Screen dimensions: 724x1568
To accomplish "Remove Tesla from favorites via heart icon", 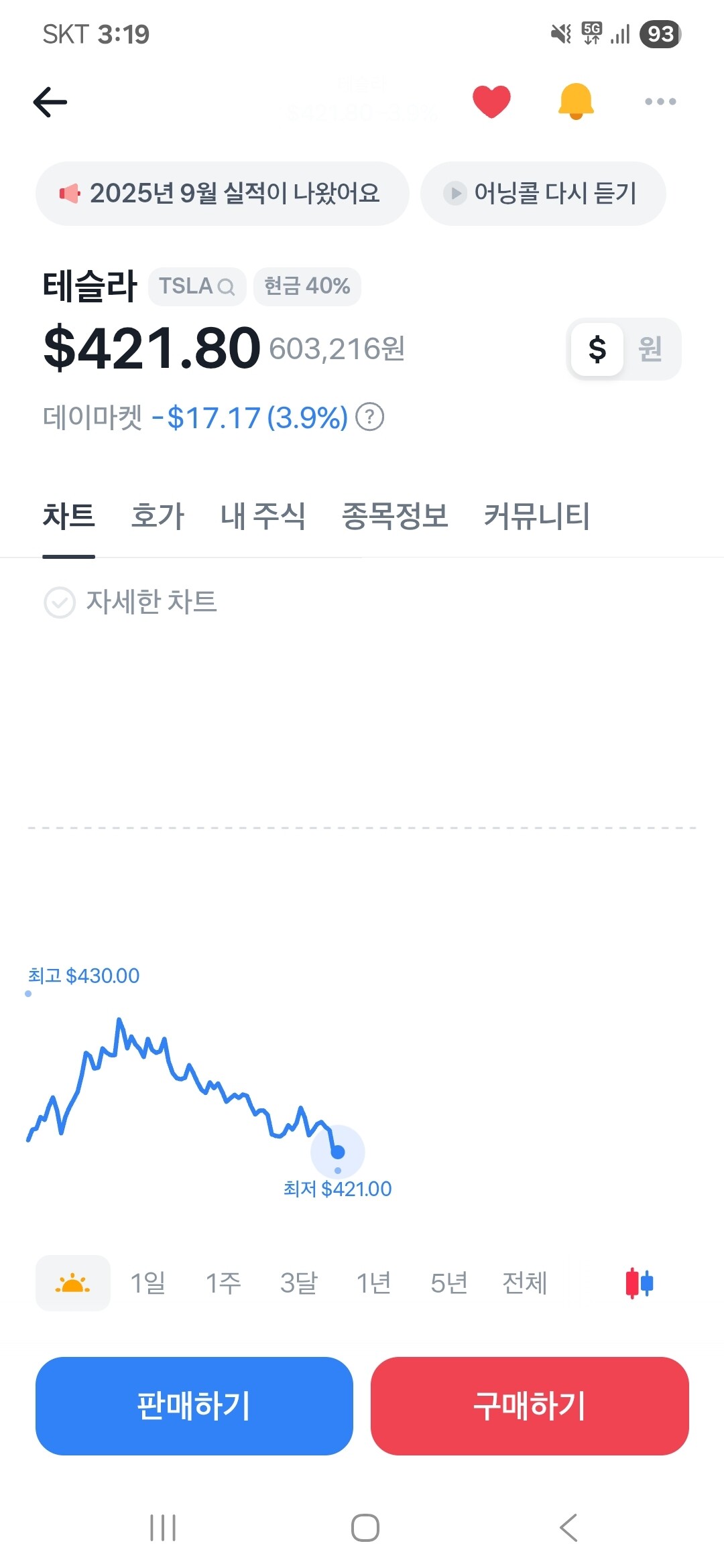I will click(491, 102).
